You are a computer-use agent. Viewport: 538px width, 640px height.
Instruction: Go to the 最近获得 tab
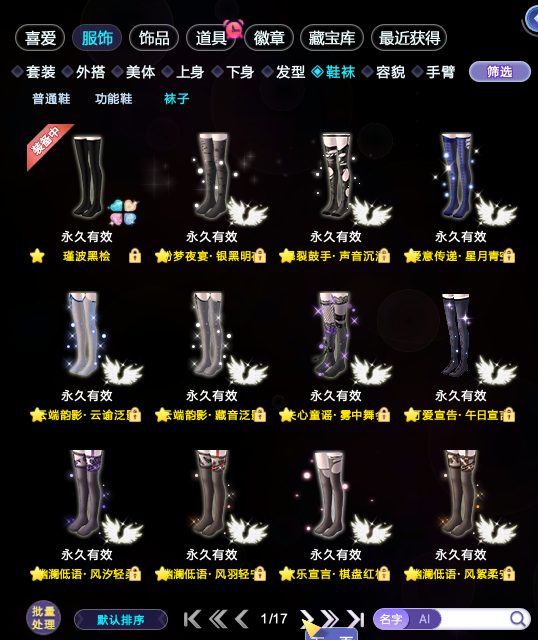(409, 38)
